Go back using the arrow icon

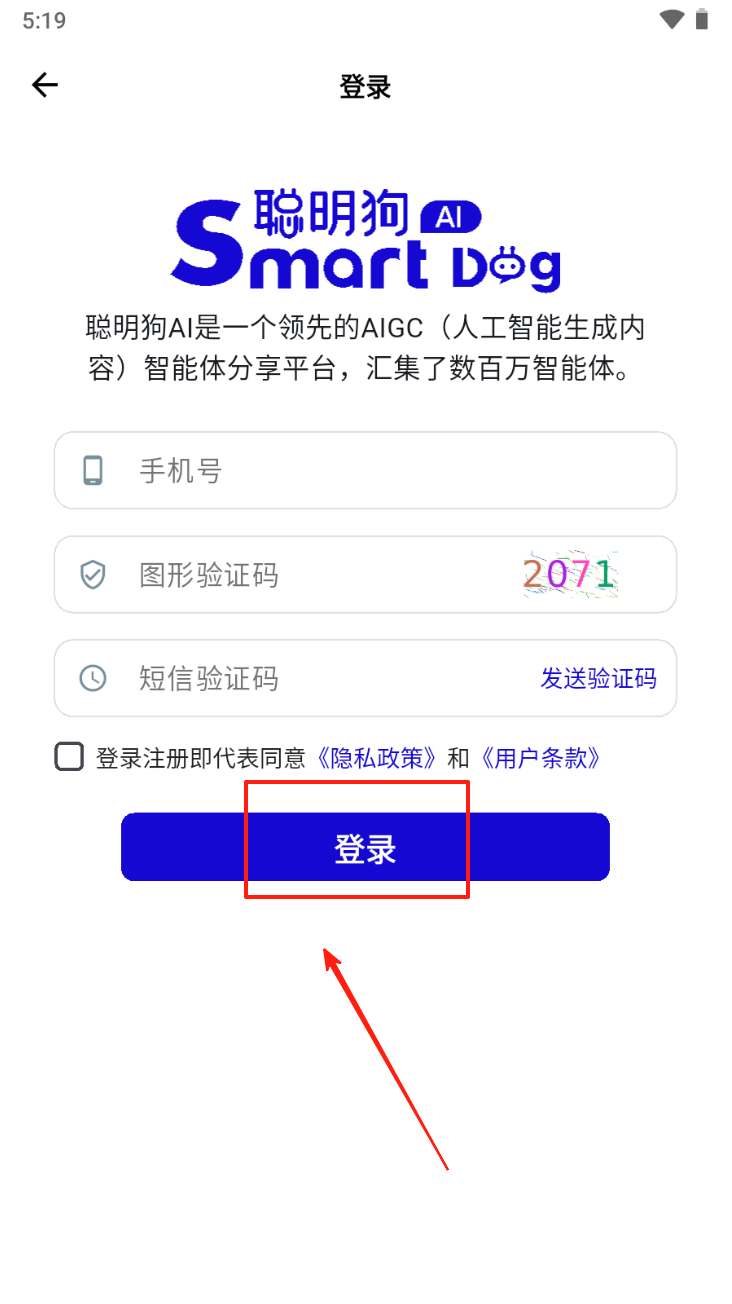[x=45, y=86]
